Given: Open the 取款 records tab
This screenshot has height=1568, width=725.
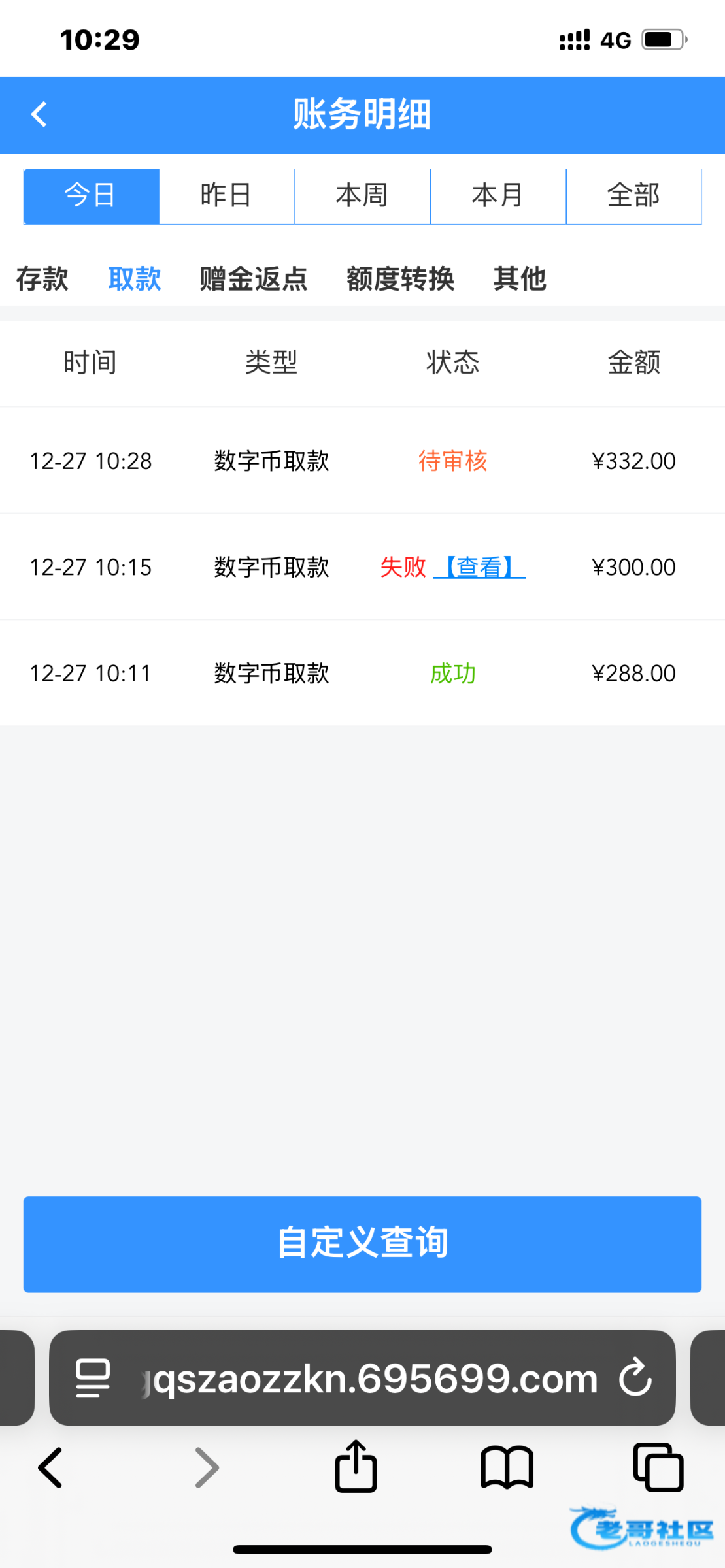Looking at the screenshot, I should (135, 279).
